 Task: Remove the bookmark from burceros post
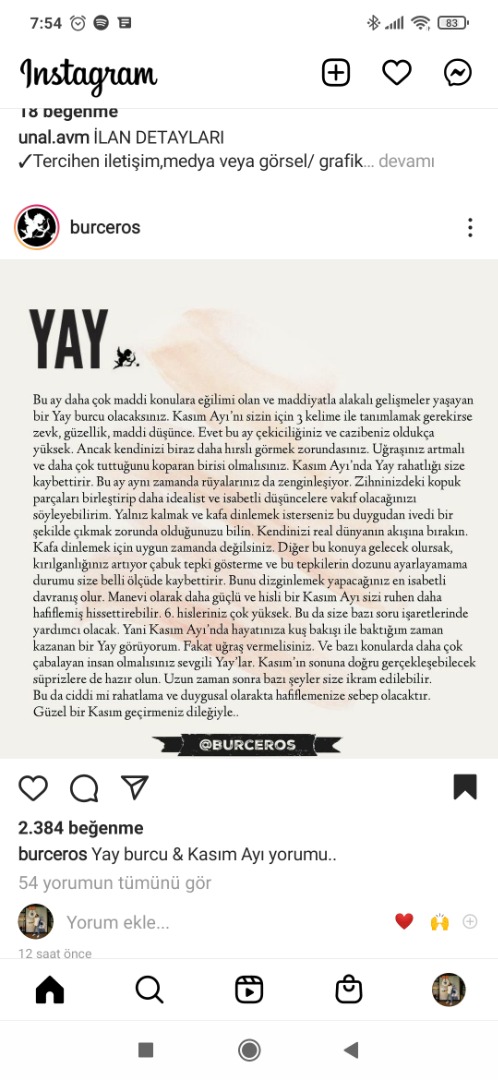(465, 787)
